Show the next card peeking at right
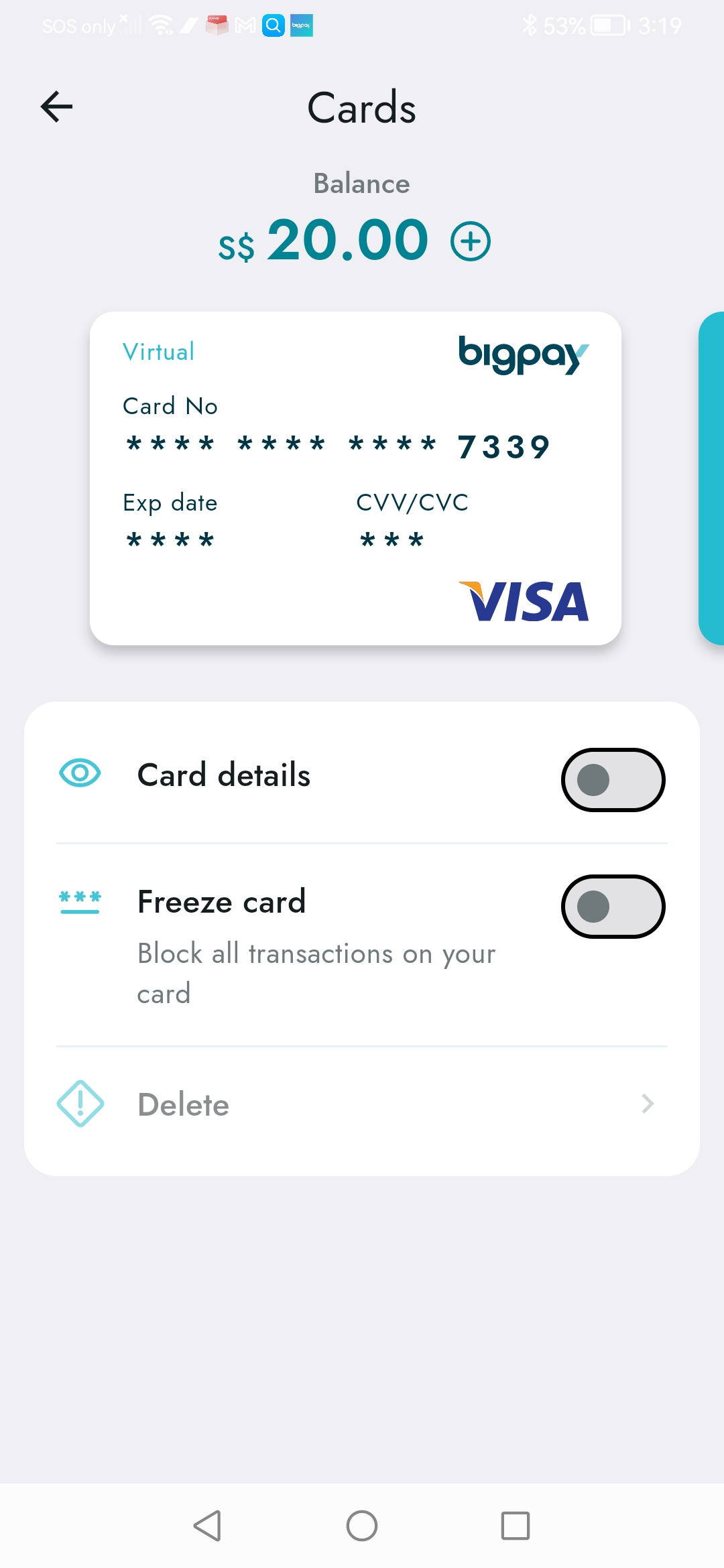The width and height of the screenshot is (724, 1568). (711, 478)
